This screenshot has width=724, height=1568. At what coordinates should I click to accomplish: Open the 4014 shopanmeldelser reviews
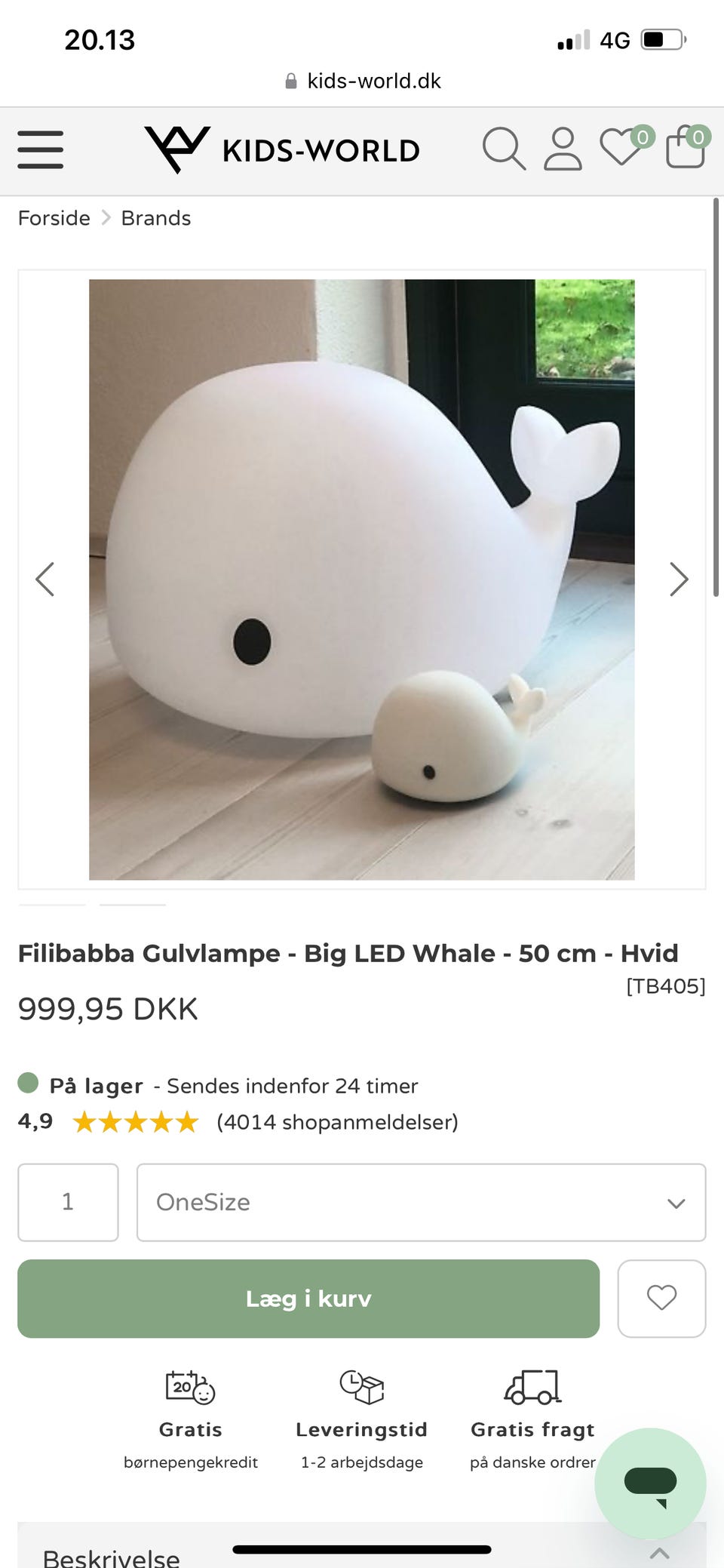337,1122
